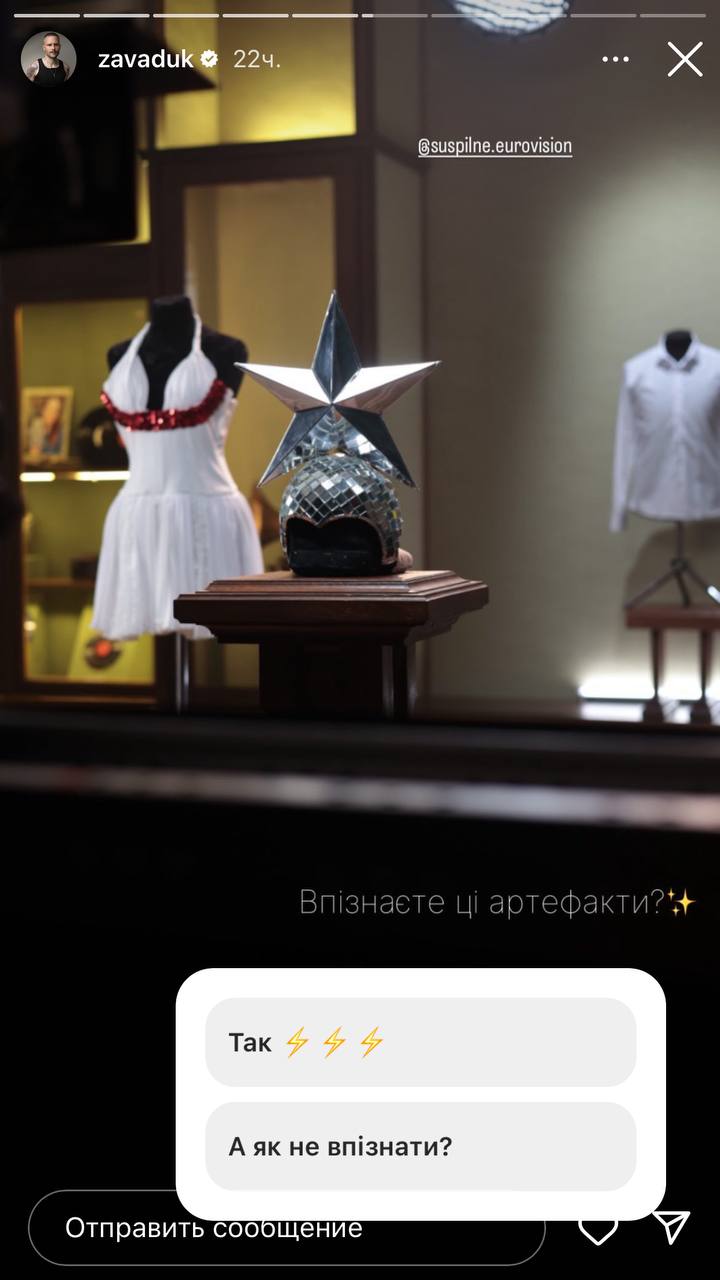Open the @suspilne.eurovision mention

(495, 146)
